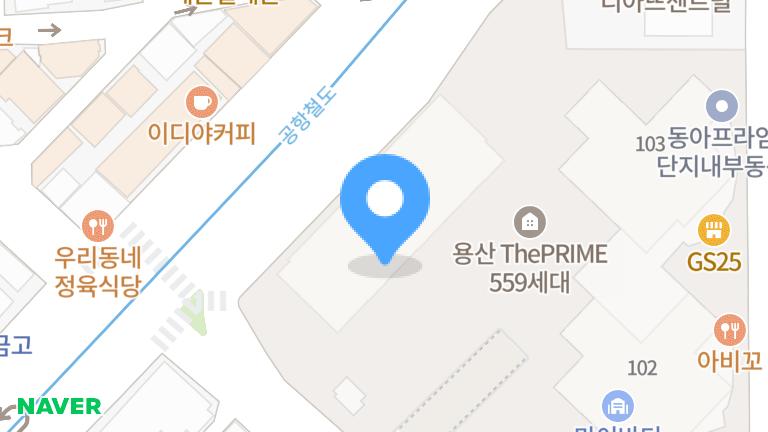768x432 pixels.
Task: Open the 용산 ThePRIME apartment marker
Action: [x=528, y=221]
